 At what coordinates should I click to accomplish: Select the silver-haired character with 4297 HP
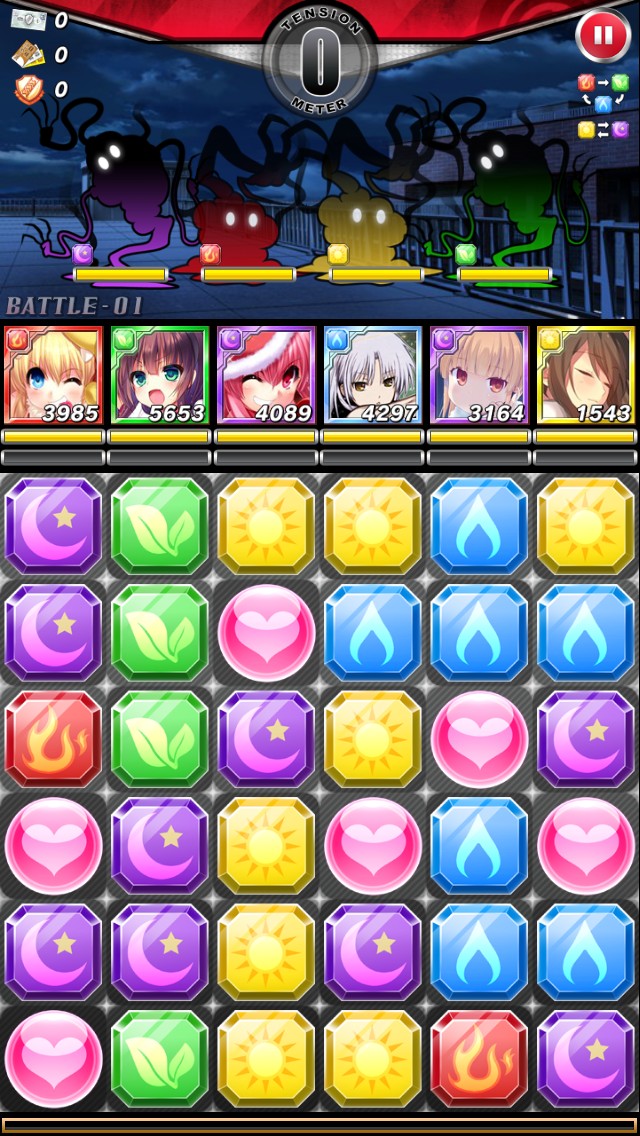click(x=373, y=375)
